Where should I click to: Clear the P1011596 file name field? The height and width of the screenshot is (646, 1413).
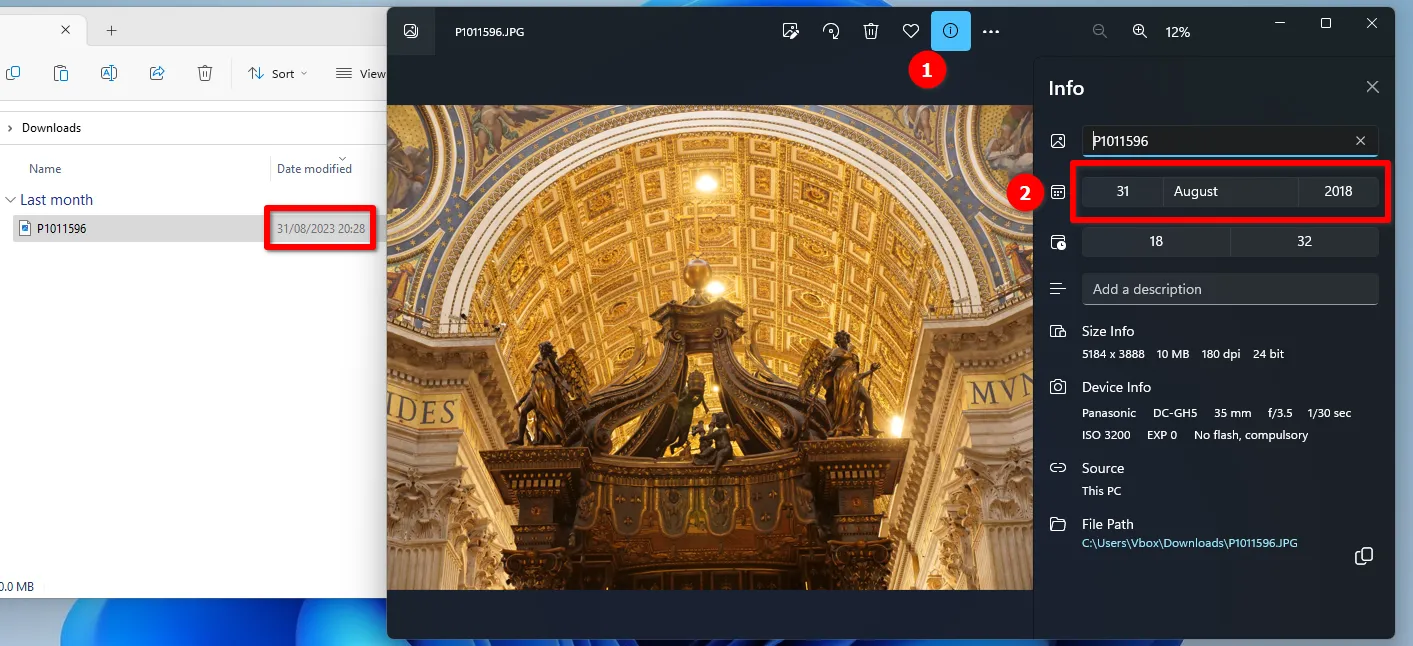1360,141
